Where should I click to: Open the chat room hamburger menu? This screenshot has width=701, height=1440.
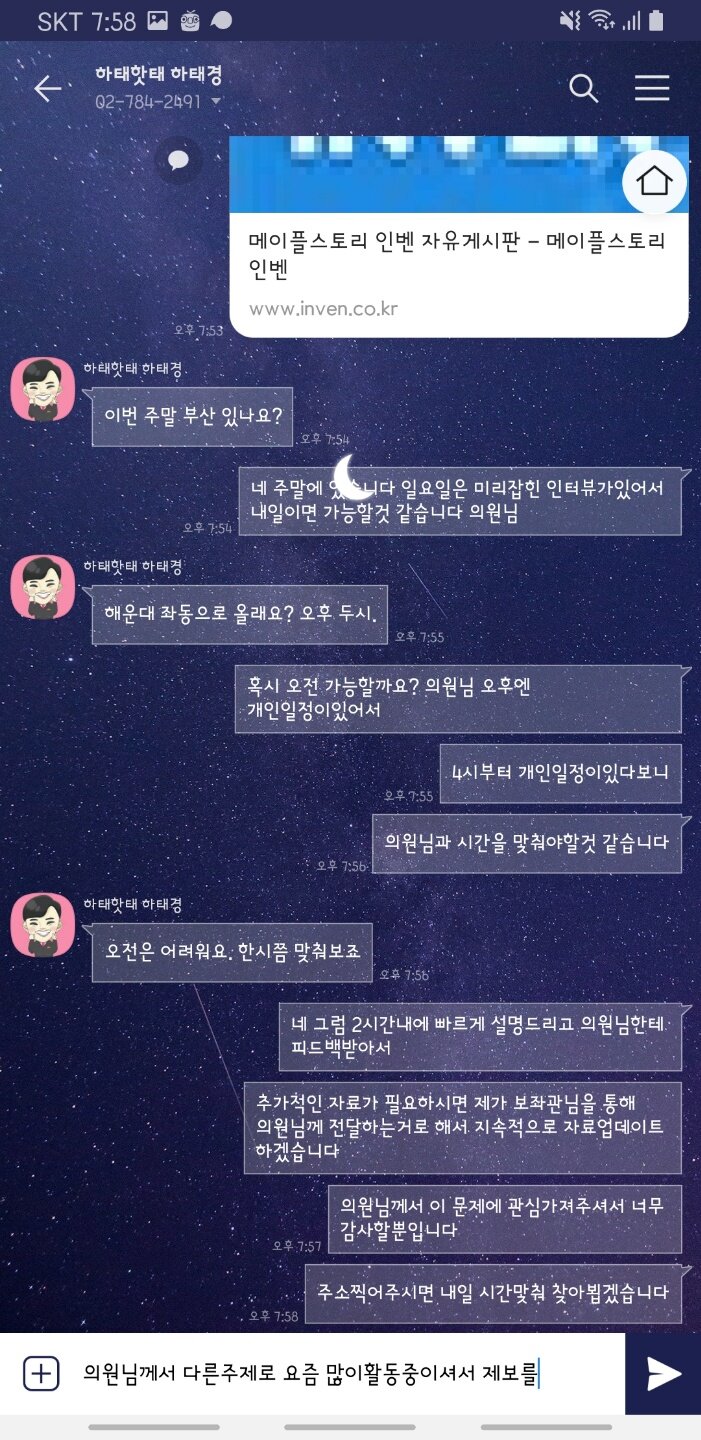(652, 89)
